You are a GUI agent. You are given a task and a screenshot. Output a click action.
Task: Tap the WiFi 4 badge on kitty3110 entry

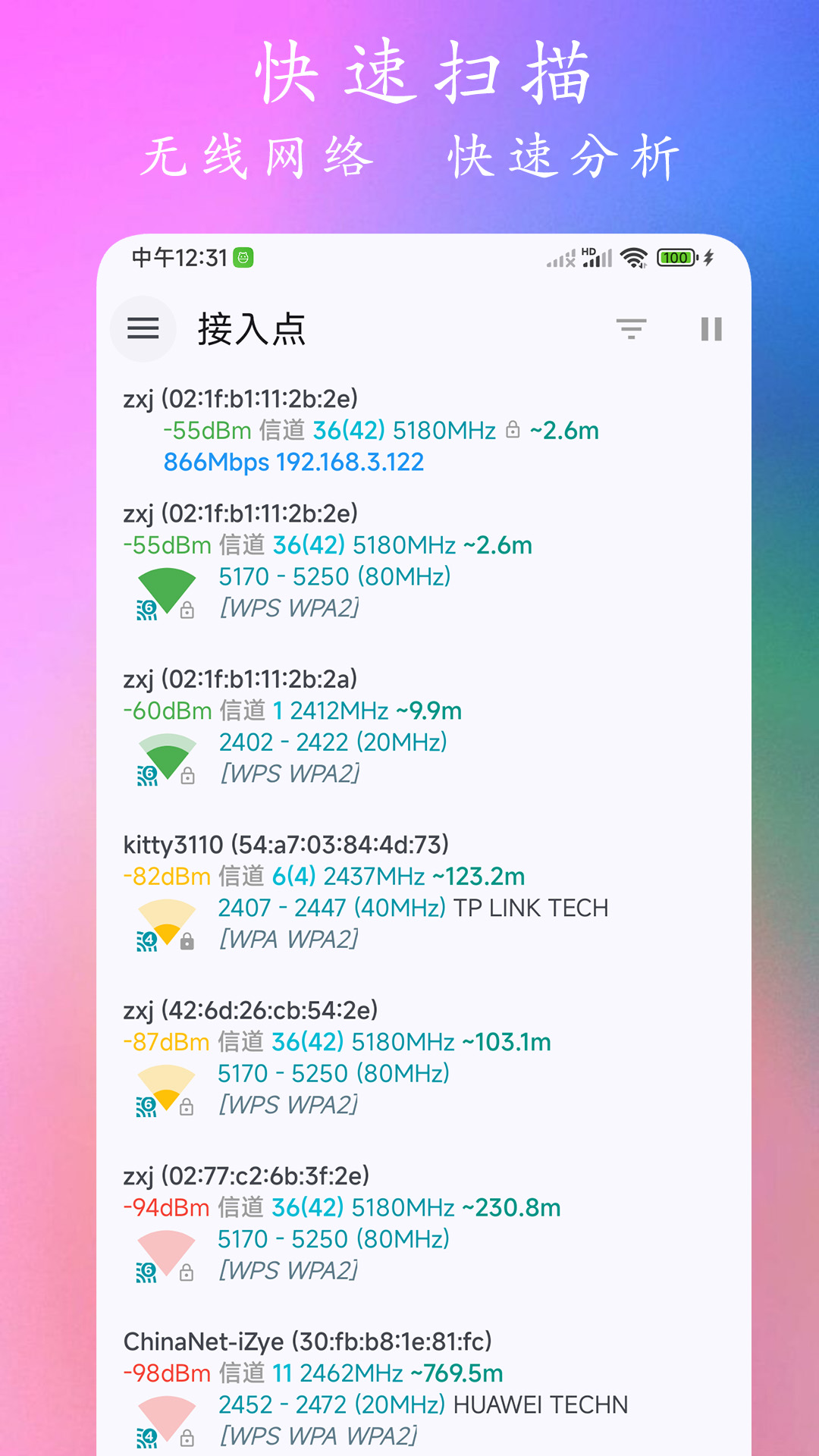coord(146,940)
